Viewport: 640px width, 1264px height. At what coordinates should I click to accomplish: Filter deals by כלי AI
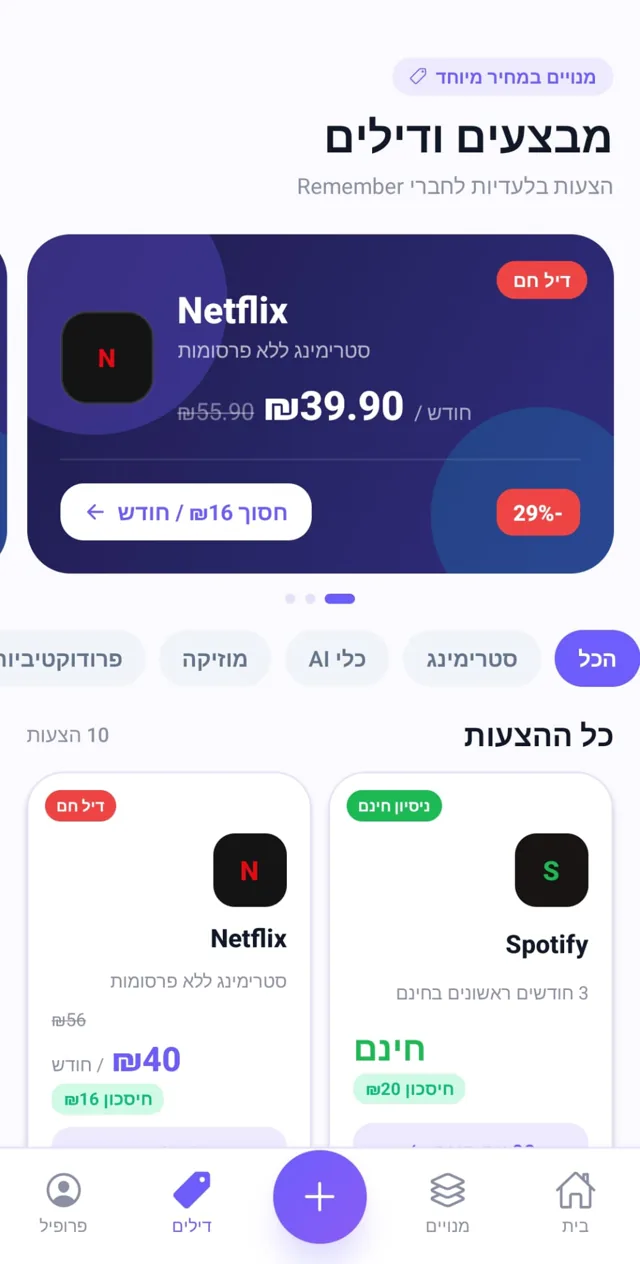(x=336, y=659)
